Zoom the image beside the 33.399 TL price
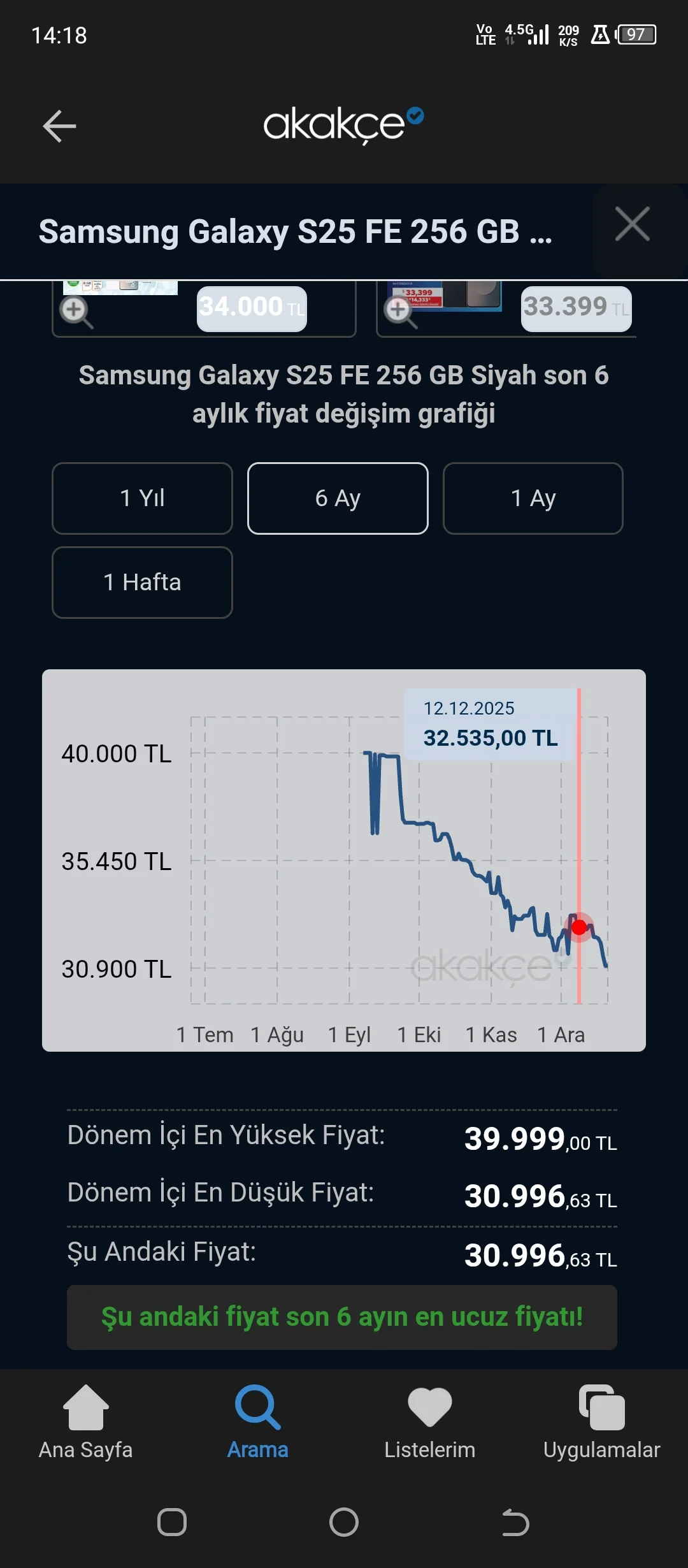This screenshot has width=688, height=1568. coord(399,311)
